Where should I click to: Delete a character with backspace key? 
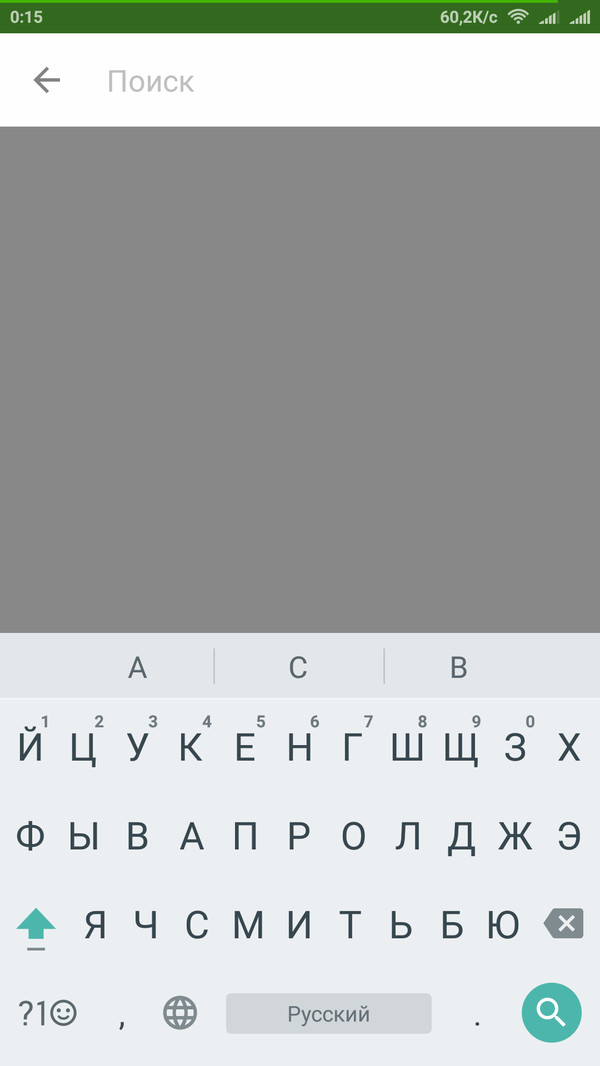pos(564,924)
